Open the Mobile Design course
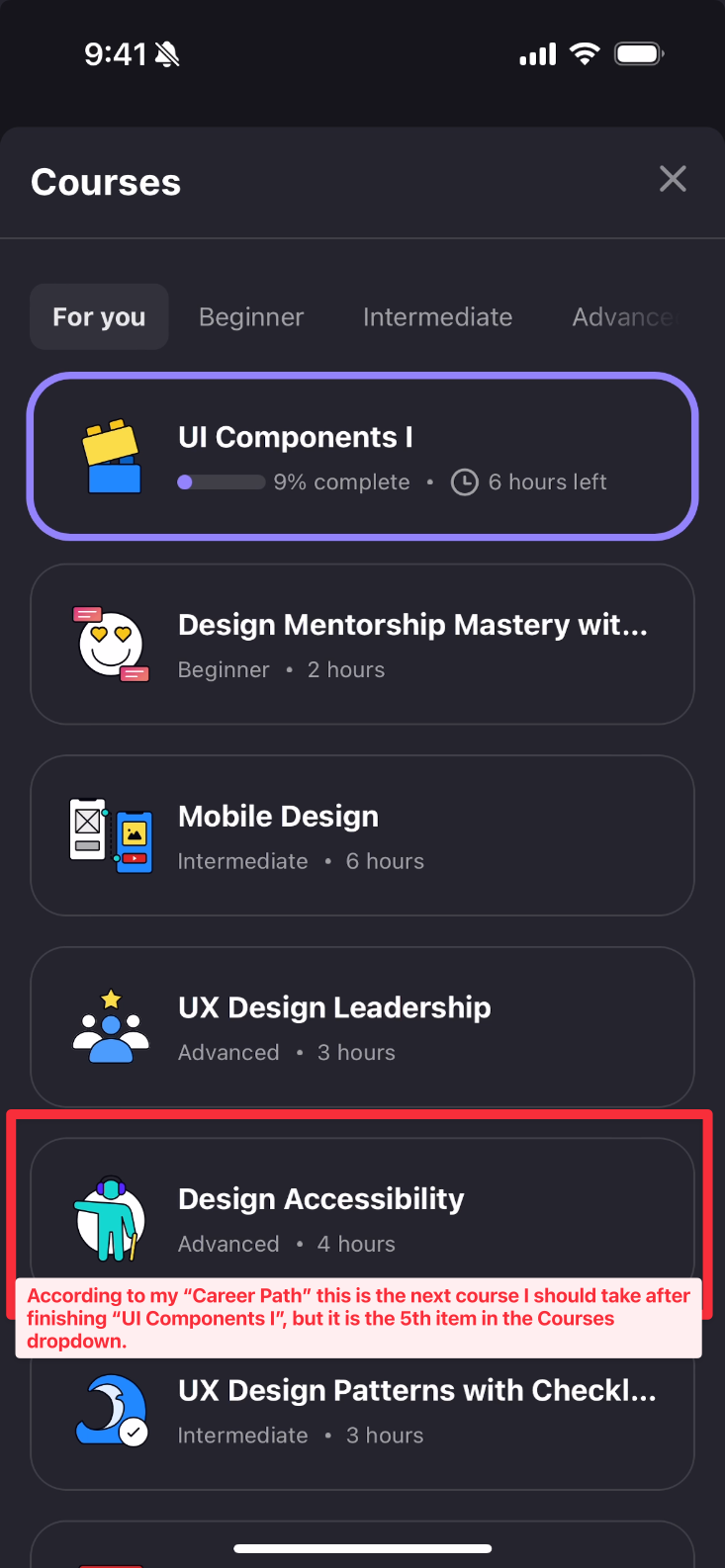Viewport: 725px width, 1568px height. point(362,836)
